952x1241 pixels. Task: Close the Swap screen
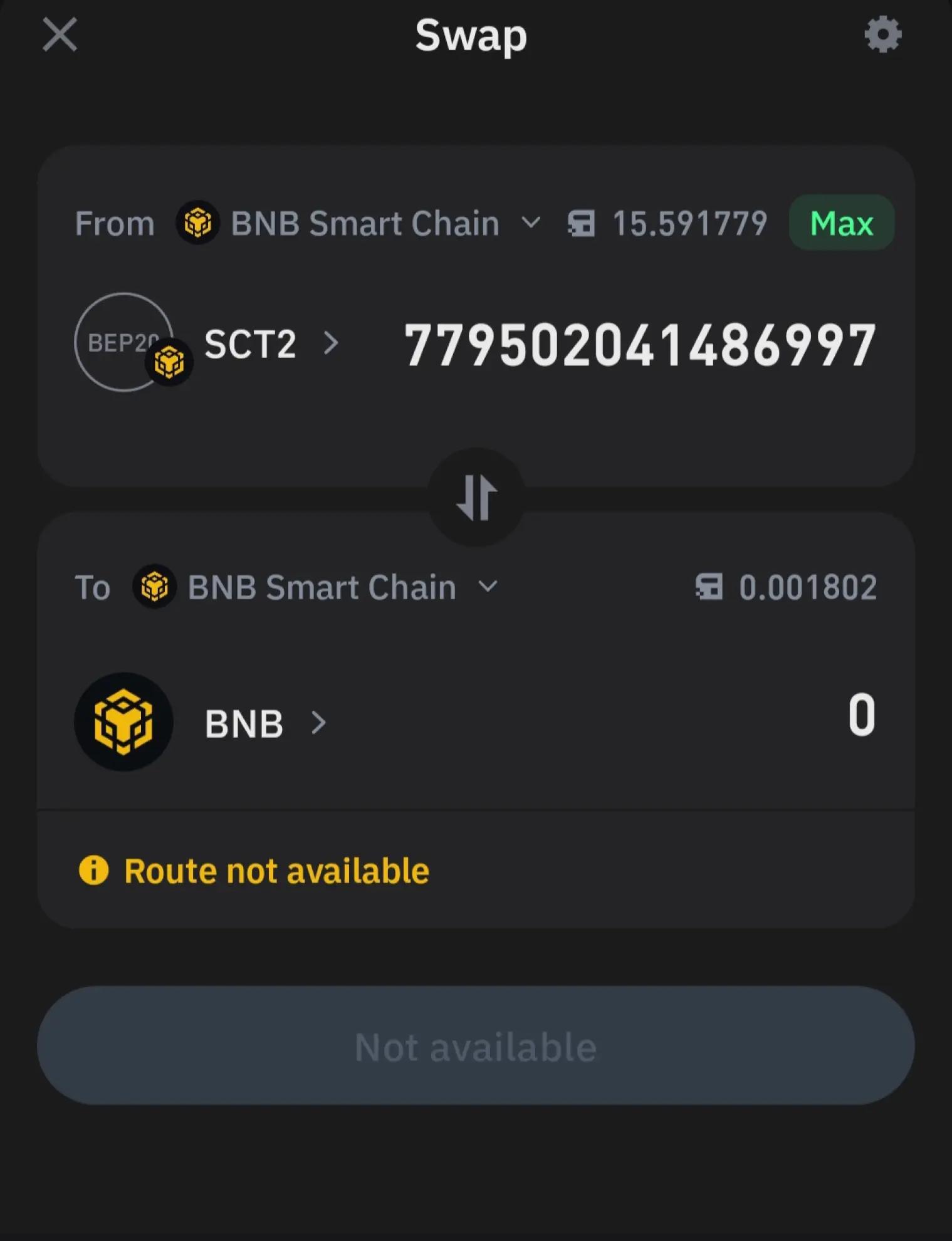click(60, 34)
